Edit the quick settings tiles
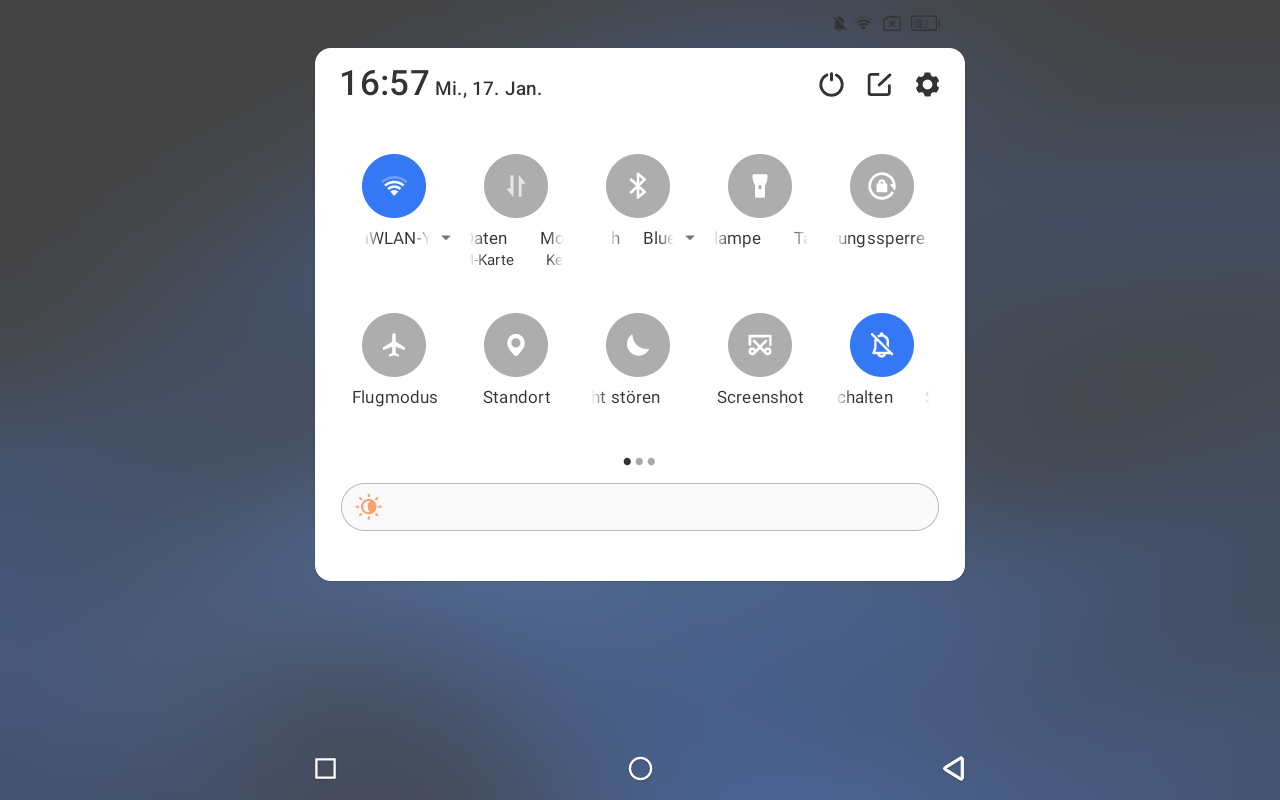This screenshot has height=800, width=1280. (x=879, y=85)
